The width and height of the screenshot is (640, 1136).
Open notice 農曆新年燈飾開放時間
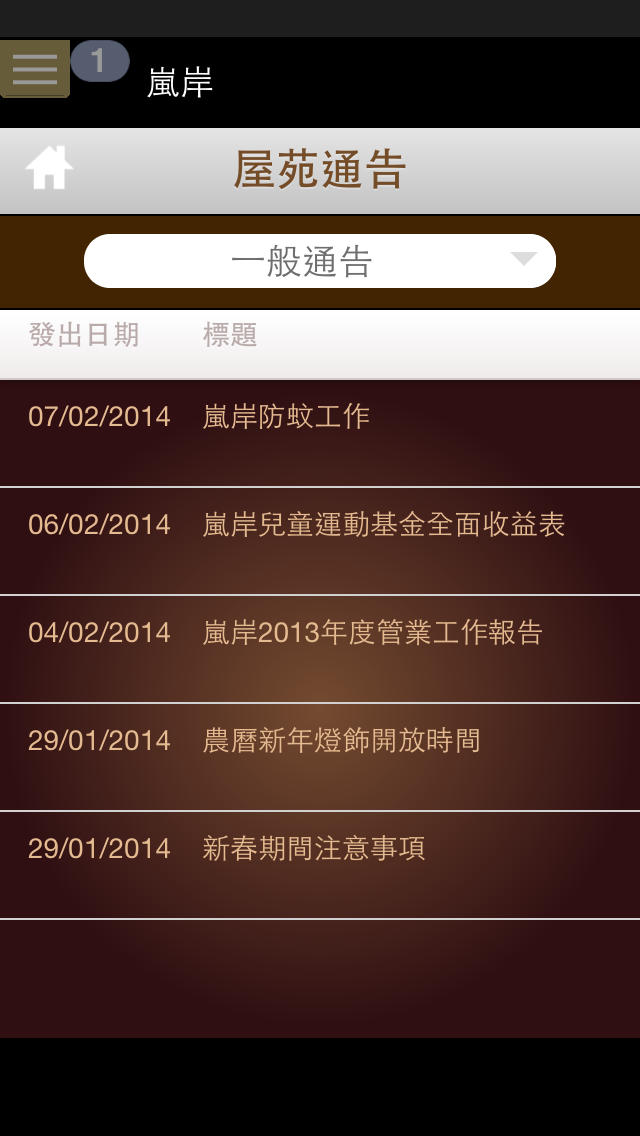tap(320, 757)
